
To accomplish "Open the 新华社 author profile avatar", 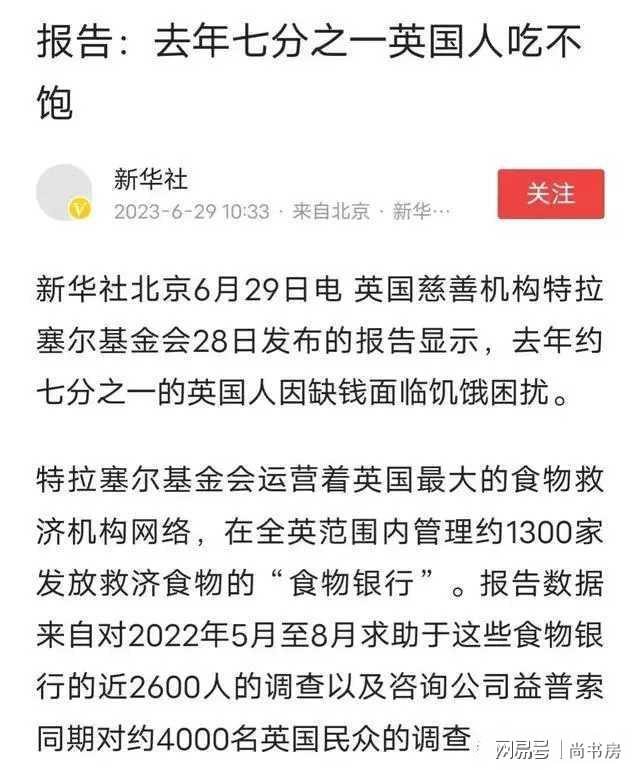I will pyautogui.click(x=64, y=192).
